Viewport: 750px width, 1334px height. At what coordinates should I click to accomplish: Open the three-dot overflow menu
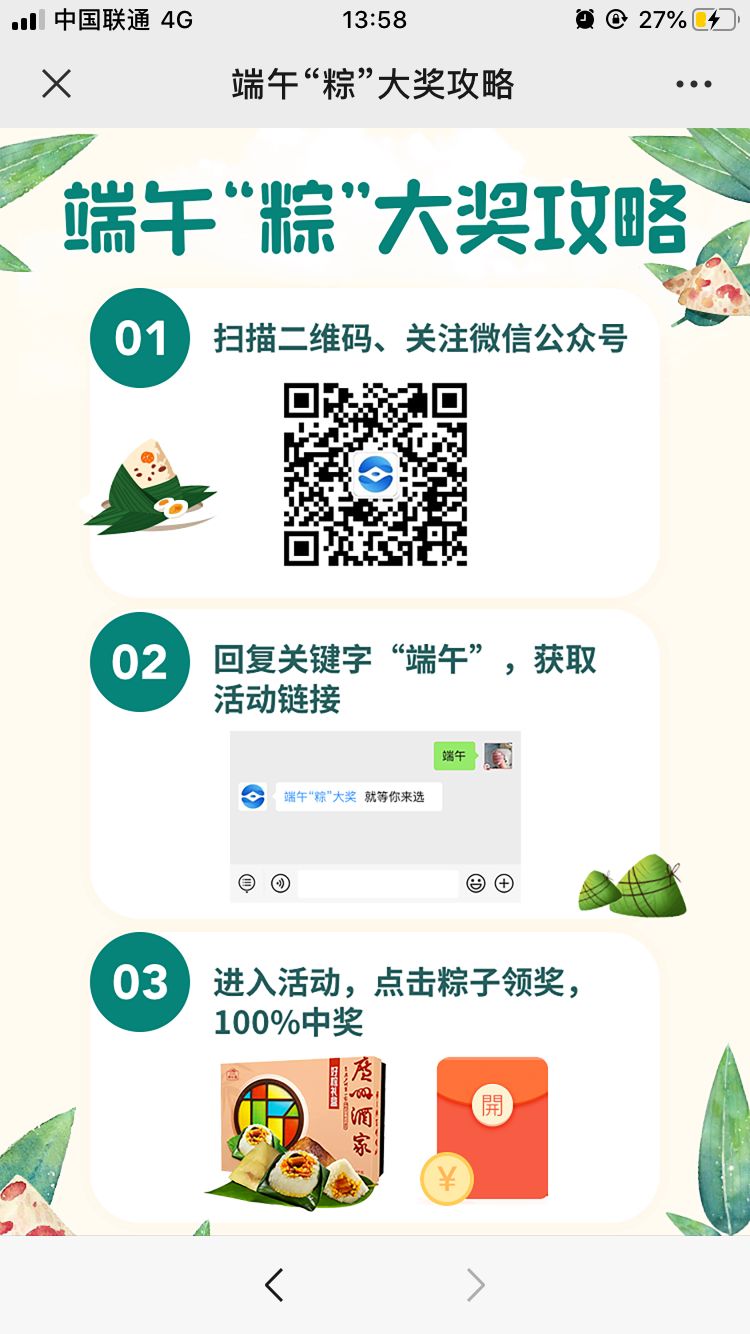693,84
